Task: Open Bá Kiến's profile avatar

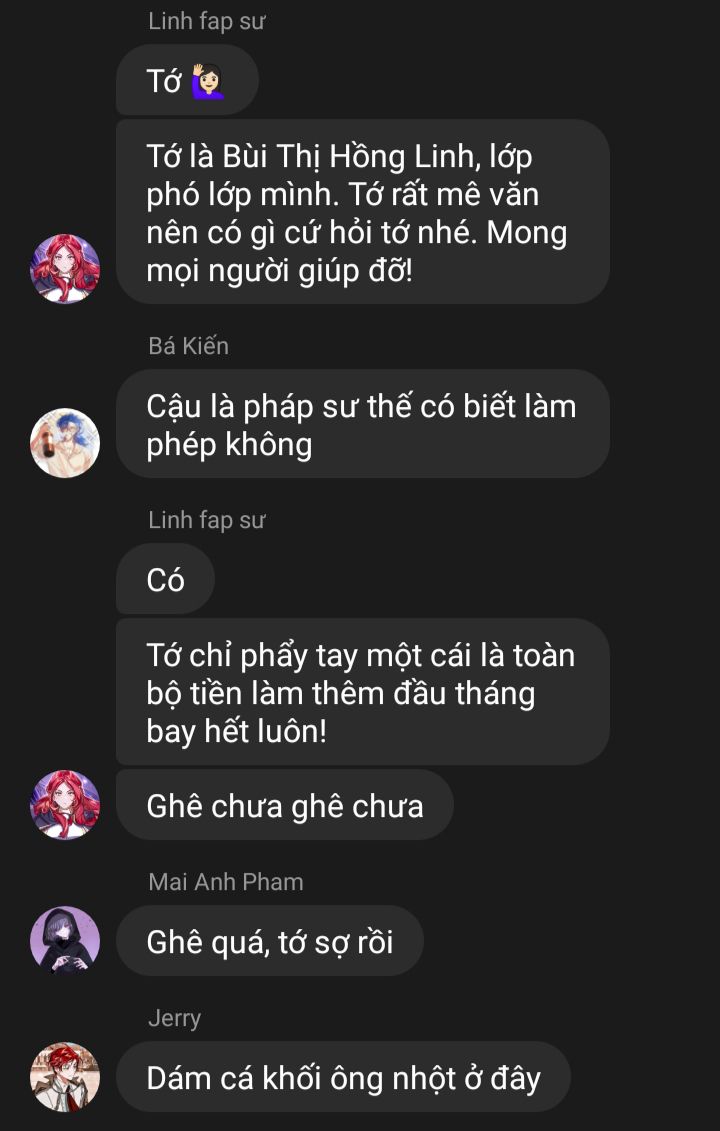Action: pyautogui.click(x=65, y=442)
